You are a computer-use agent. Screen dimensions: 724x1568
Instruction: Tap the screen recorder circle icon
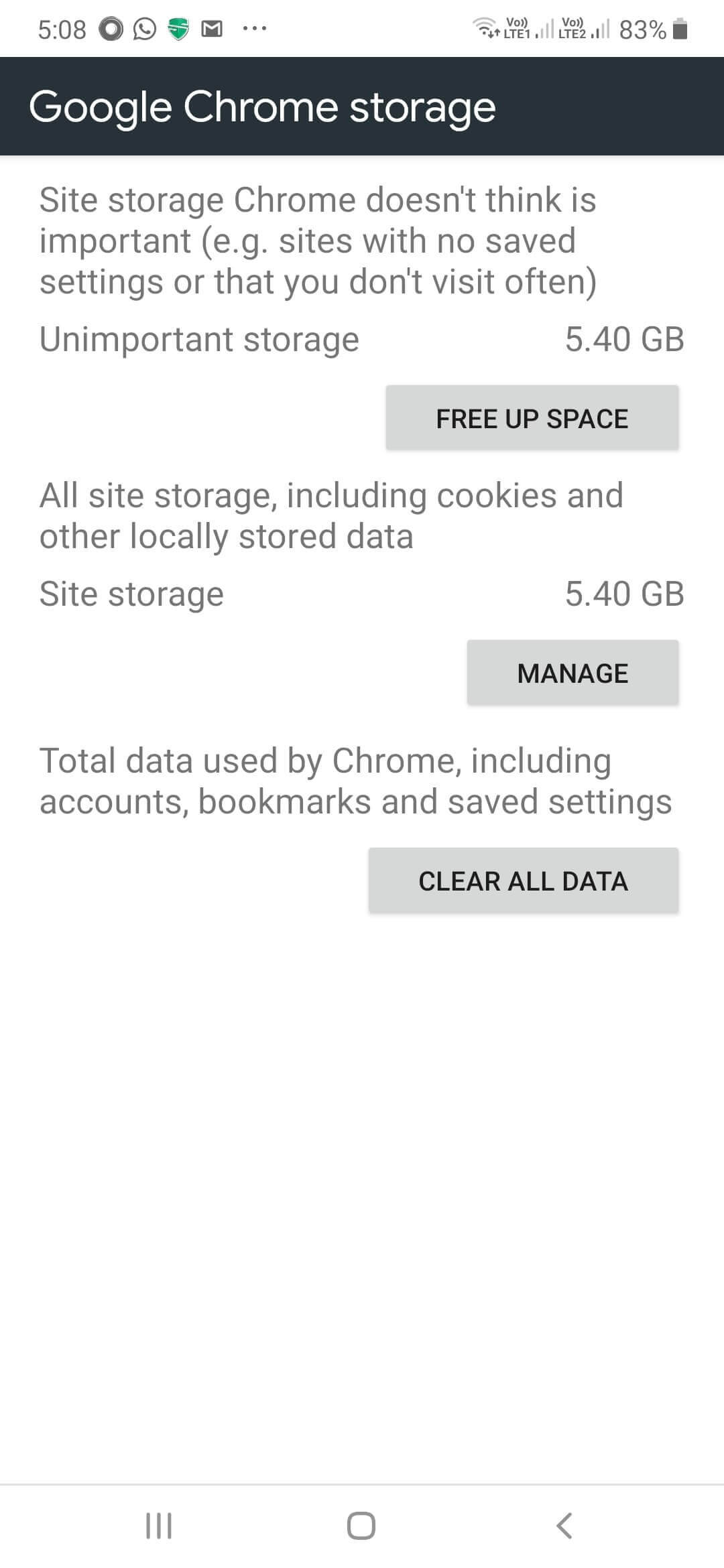click(x=110, y=28)
